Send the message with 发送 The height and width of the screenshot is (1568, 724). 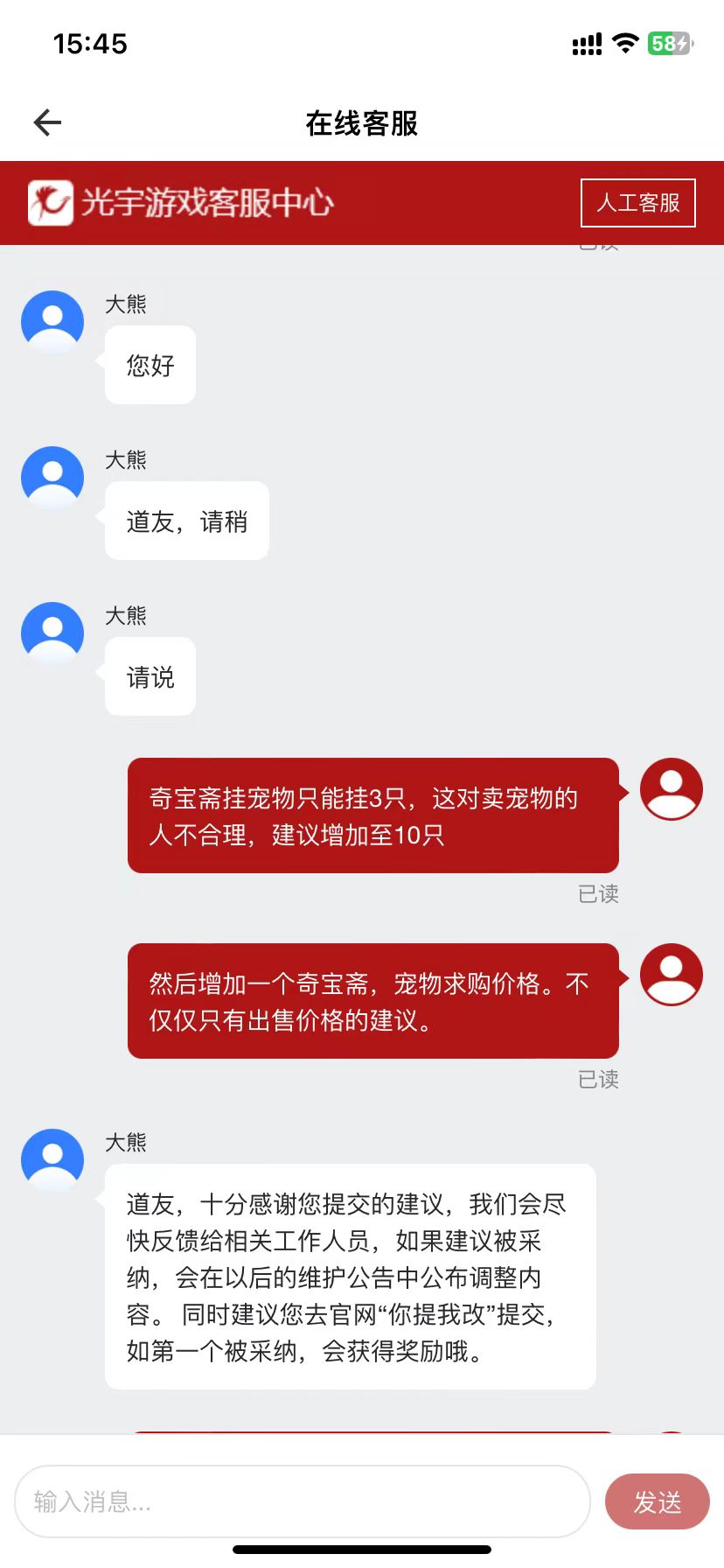[x=657, y=1501]
